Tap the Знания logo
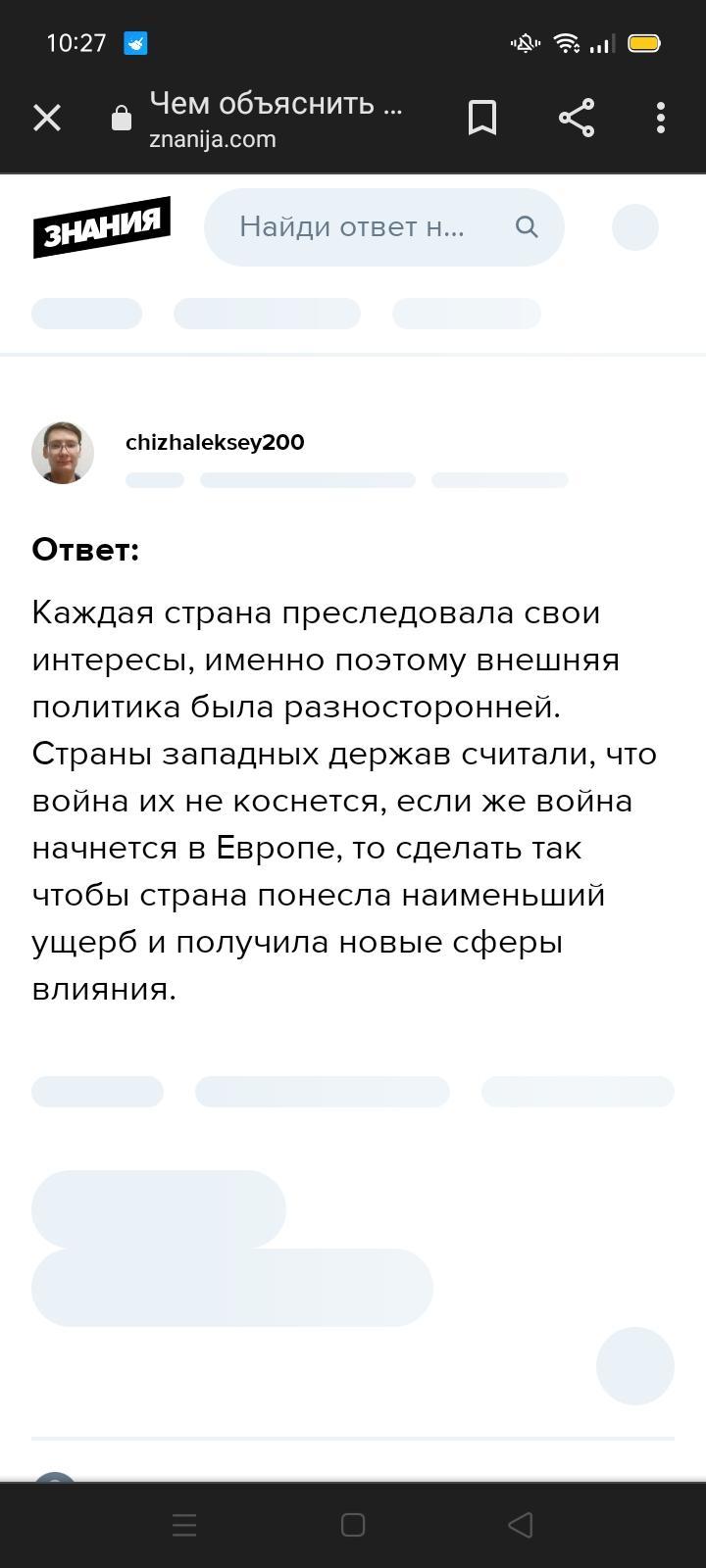This screenshot has width=706, height=1568. click(x=102, y=227)
